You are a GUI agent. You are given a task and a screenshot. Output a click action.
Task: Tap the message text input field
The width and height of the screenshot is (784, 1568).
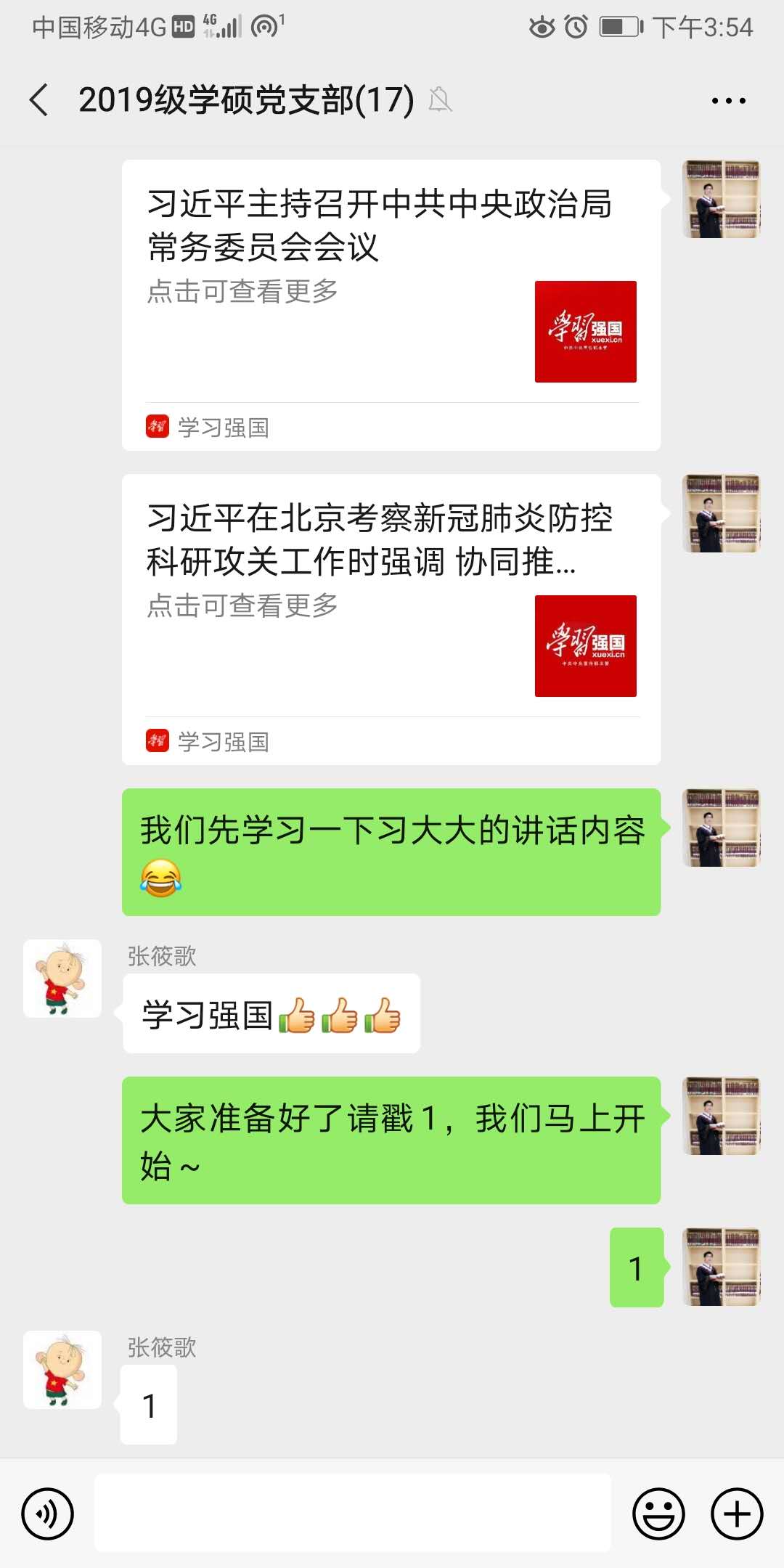353,1513
